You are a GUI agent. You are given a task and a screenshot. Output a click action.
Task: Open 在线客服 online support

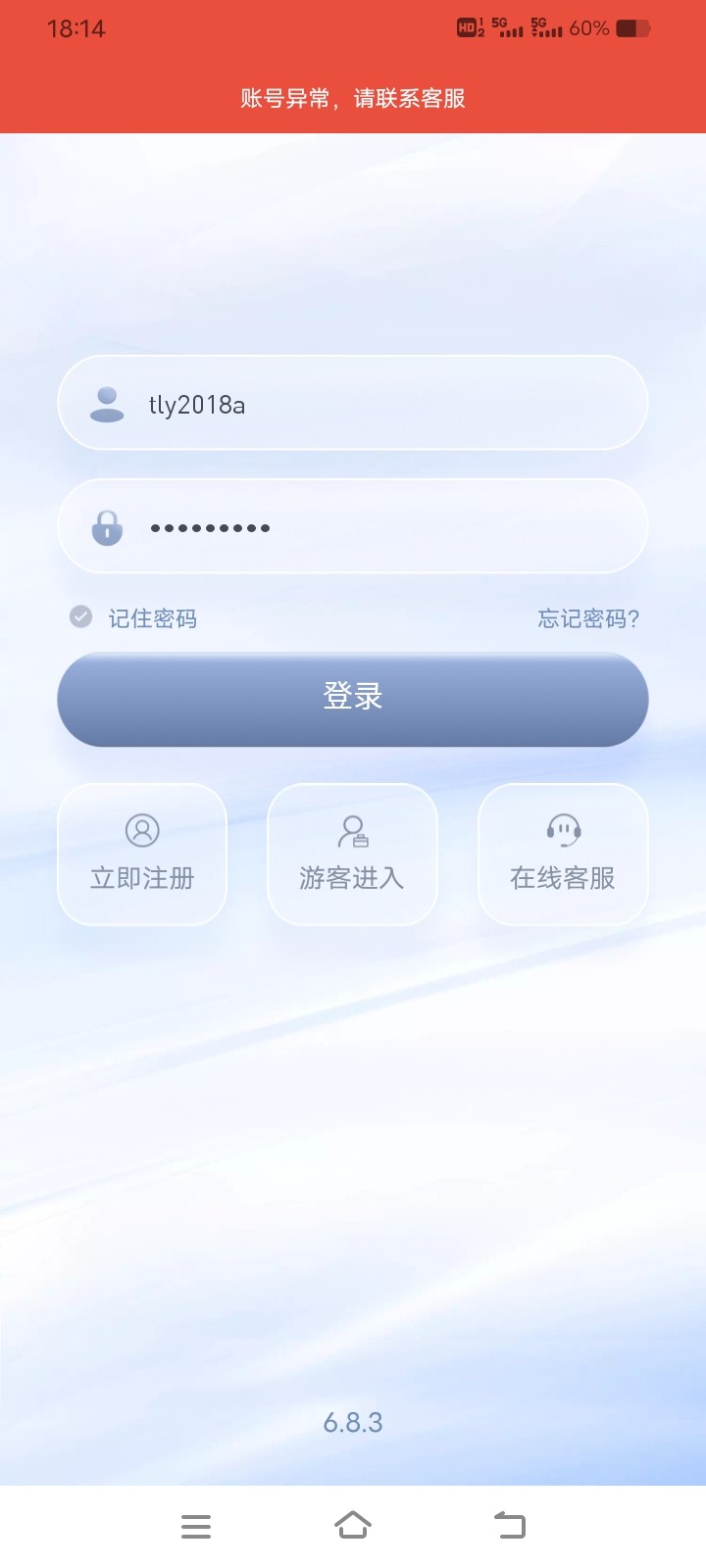[563, 855]
